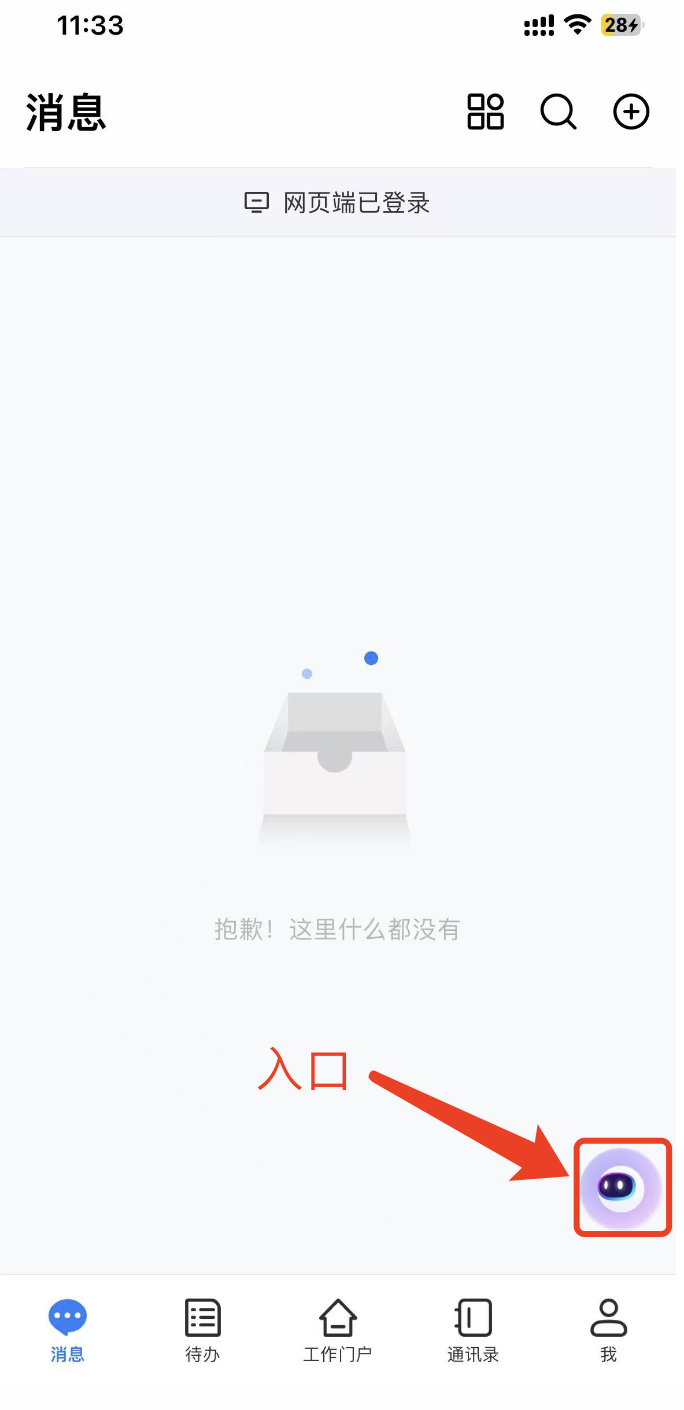Image resolution: width=684 pixels, height=1410 pixels.
Task: Switch to the 消息 tab
Action: point(68,1331)
